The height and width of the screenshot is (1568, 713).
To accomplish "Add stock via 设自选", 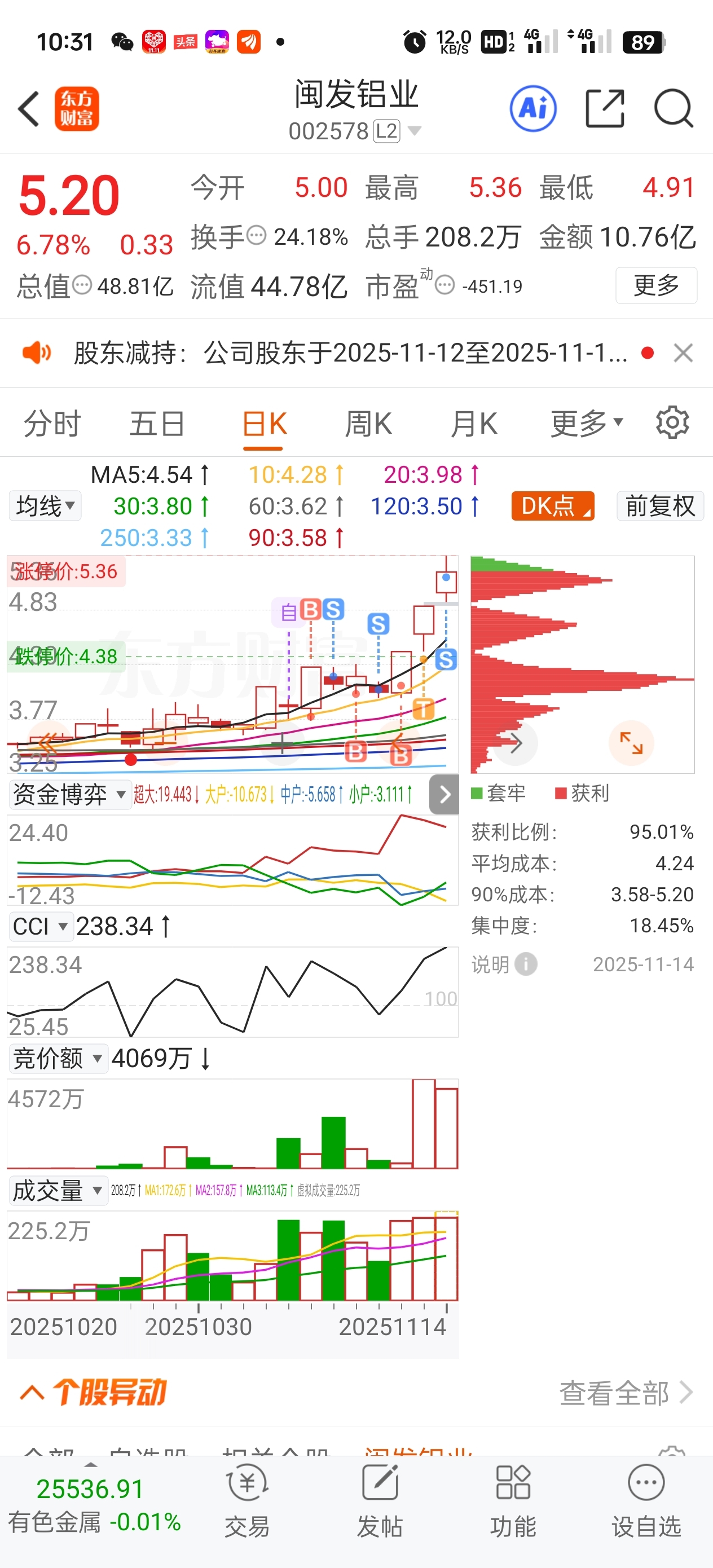I will [x=646, y=1501].
